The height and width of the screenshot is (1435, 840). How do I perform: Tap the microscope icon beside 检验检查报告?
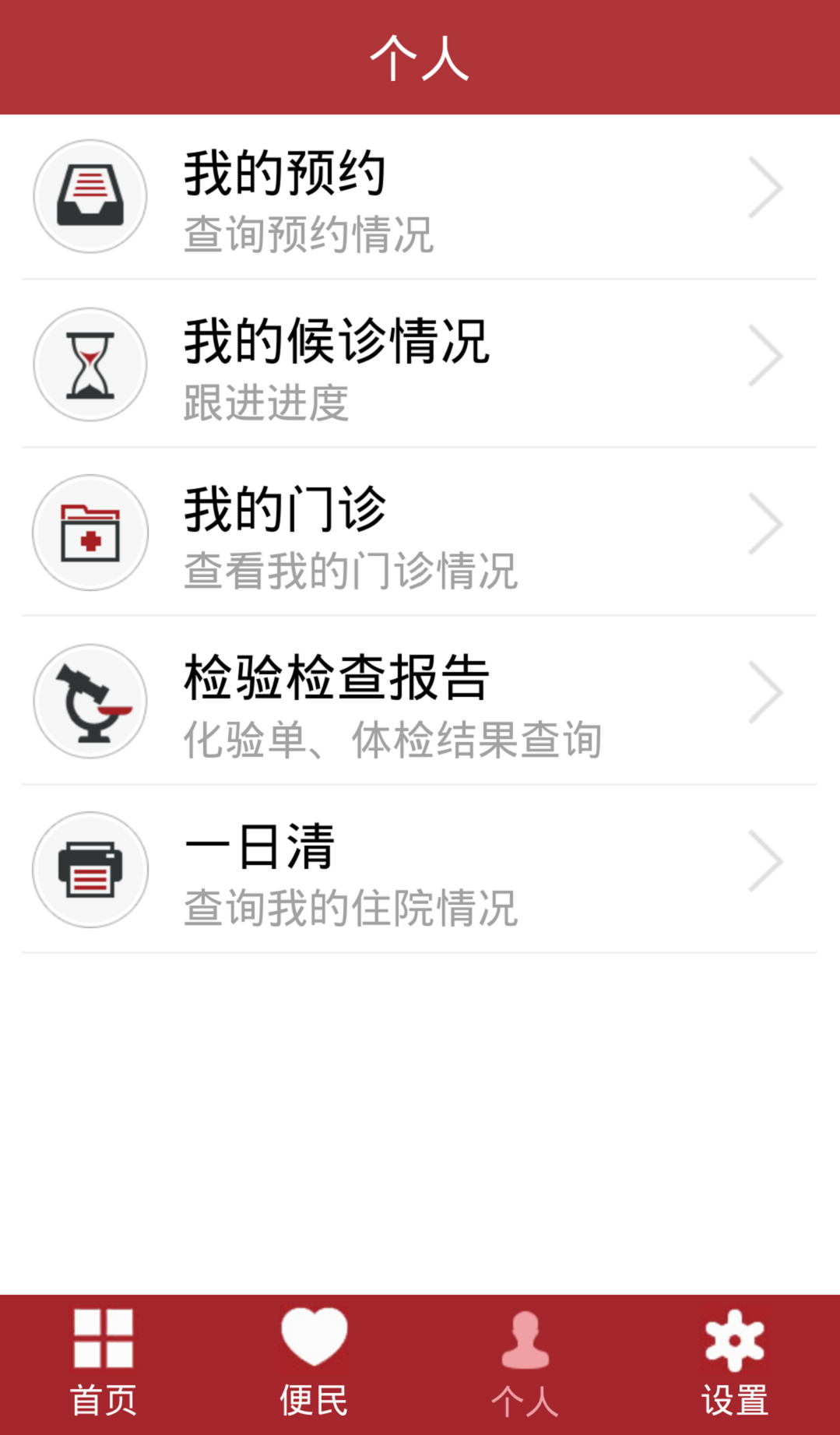(x=90, y=701)
